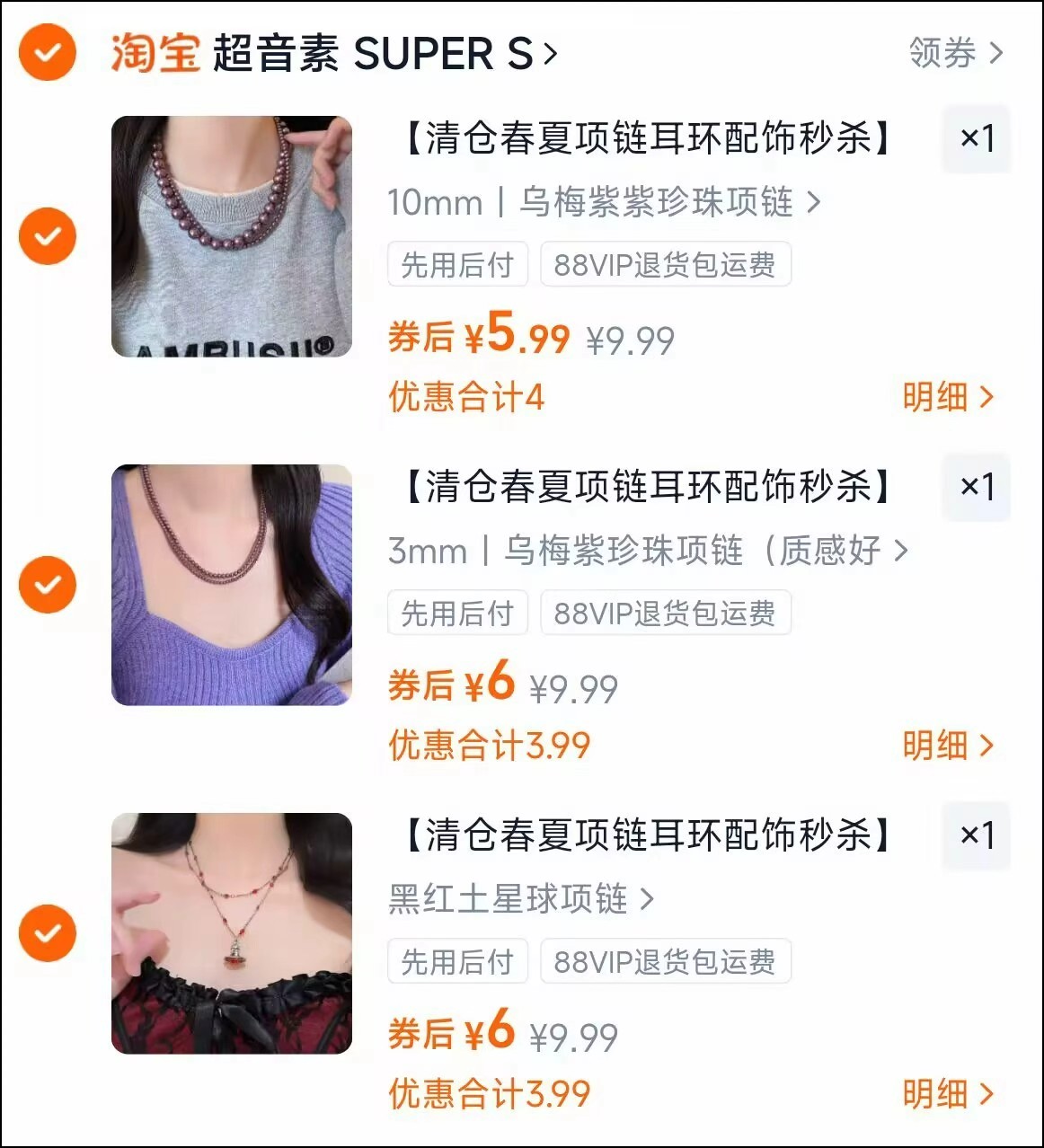Deselect the 10mm 乌梅紫紫珍珠项链 item
This screenshot has height=1148, width=1044.
(46, 235)
